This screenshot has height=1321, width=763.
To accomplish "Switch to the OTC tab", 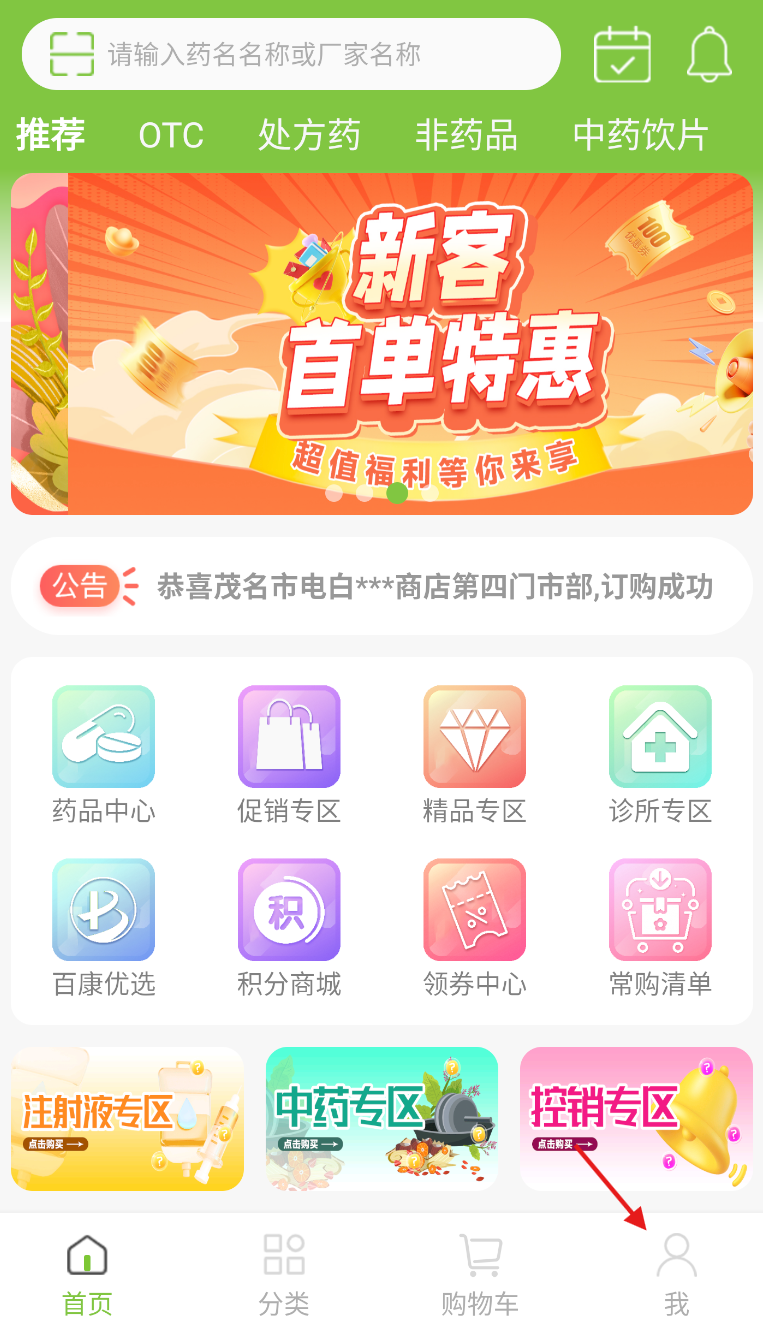I will [x=171, y=135].
